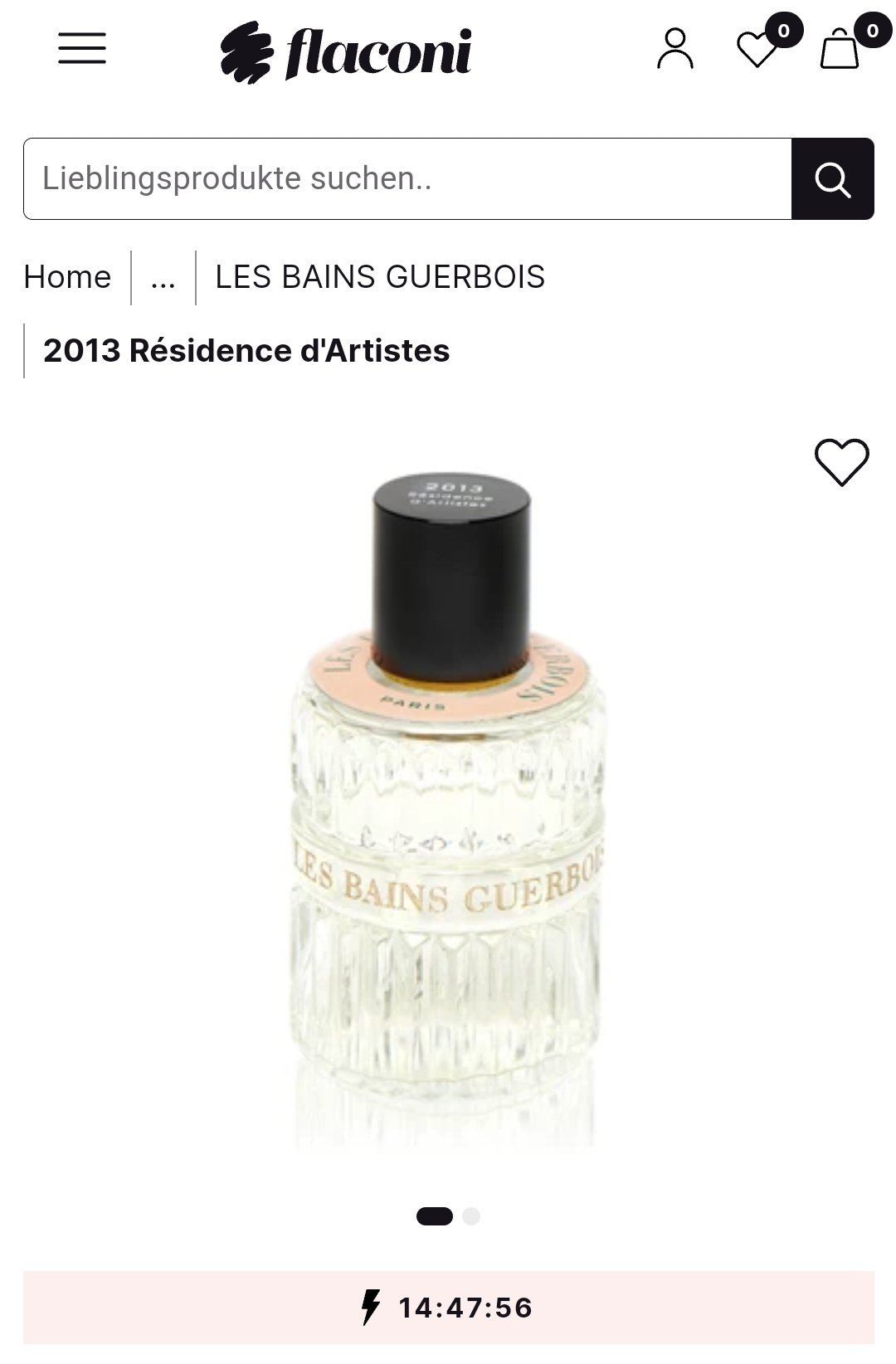
Task: Open the hamburger menu
Action: (x=82, y=48)
